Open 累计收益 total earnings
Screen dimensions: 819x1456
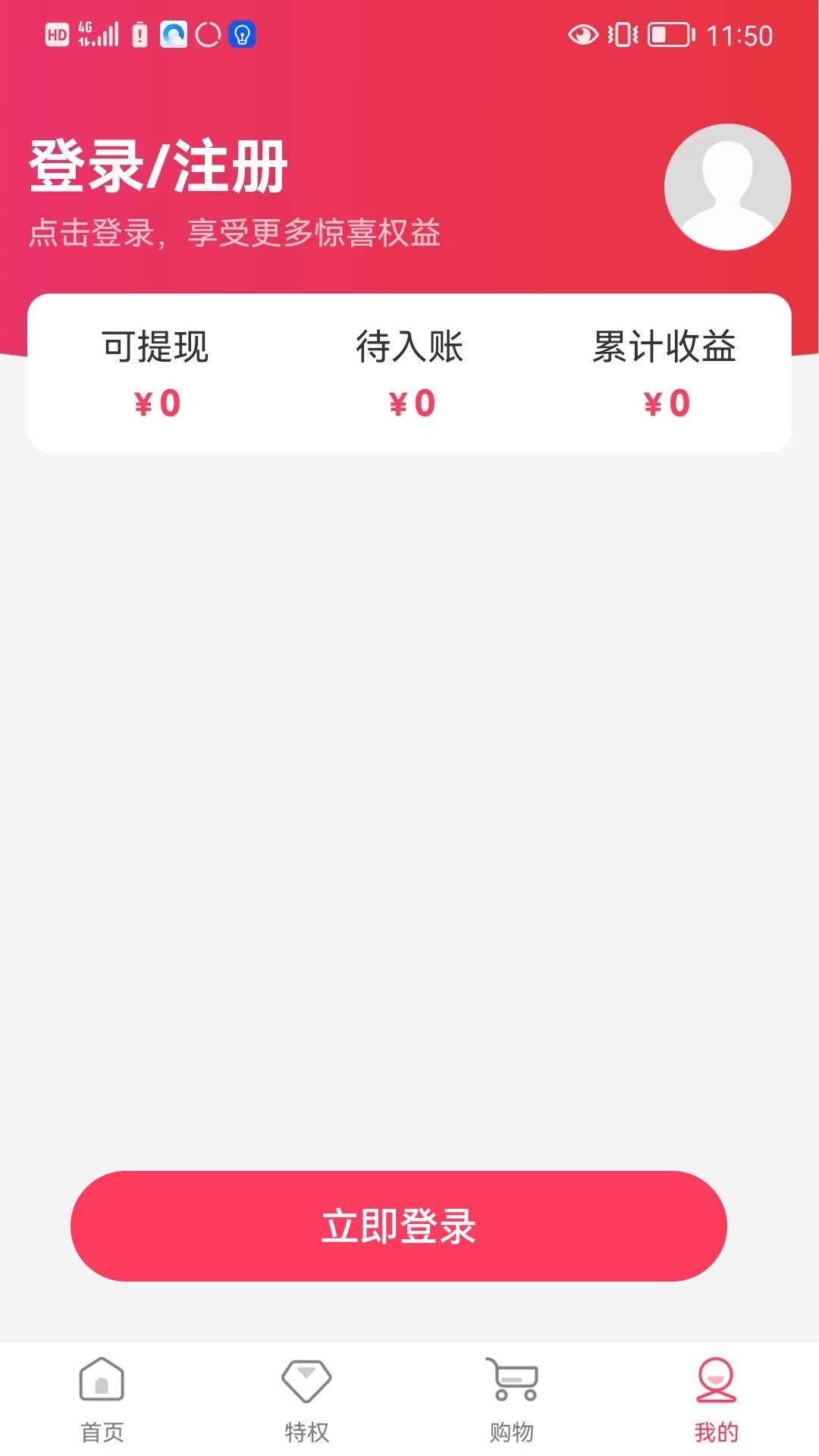tap(664, 373)
